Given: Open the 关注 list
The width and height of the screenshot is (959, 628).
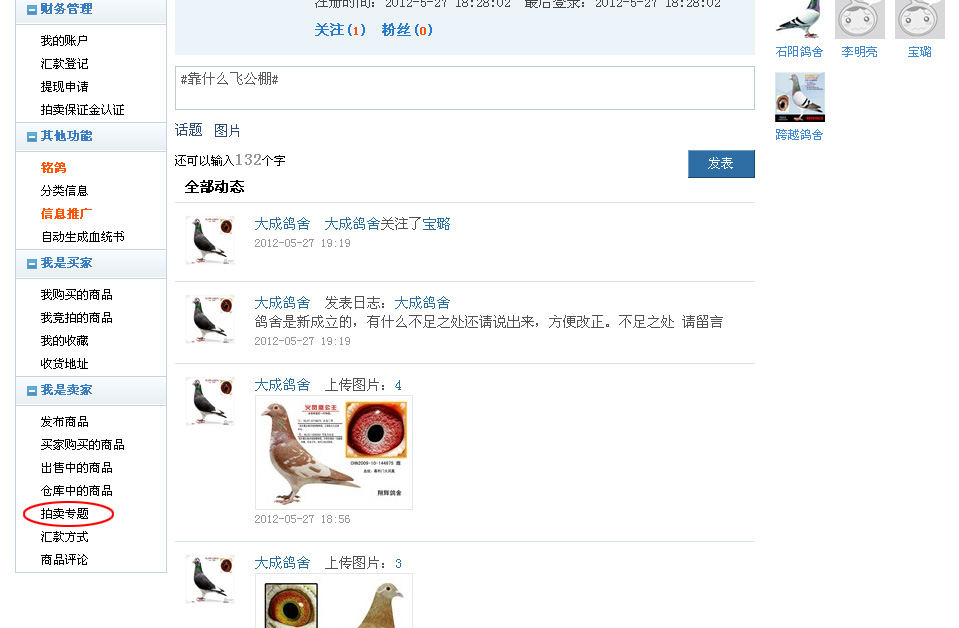Looking at the screenshot, I should (x=340, y=30).
